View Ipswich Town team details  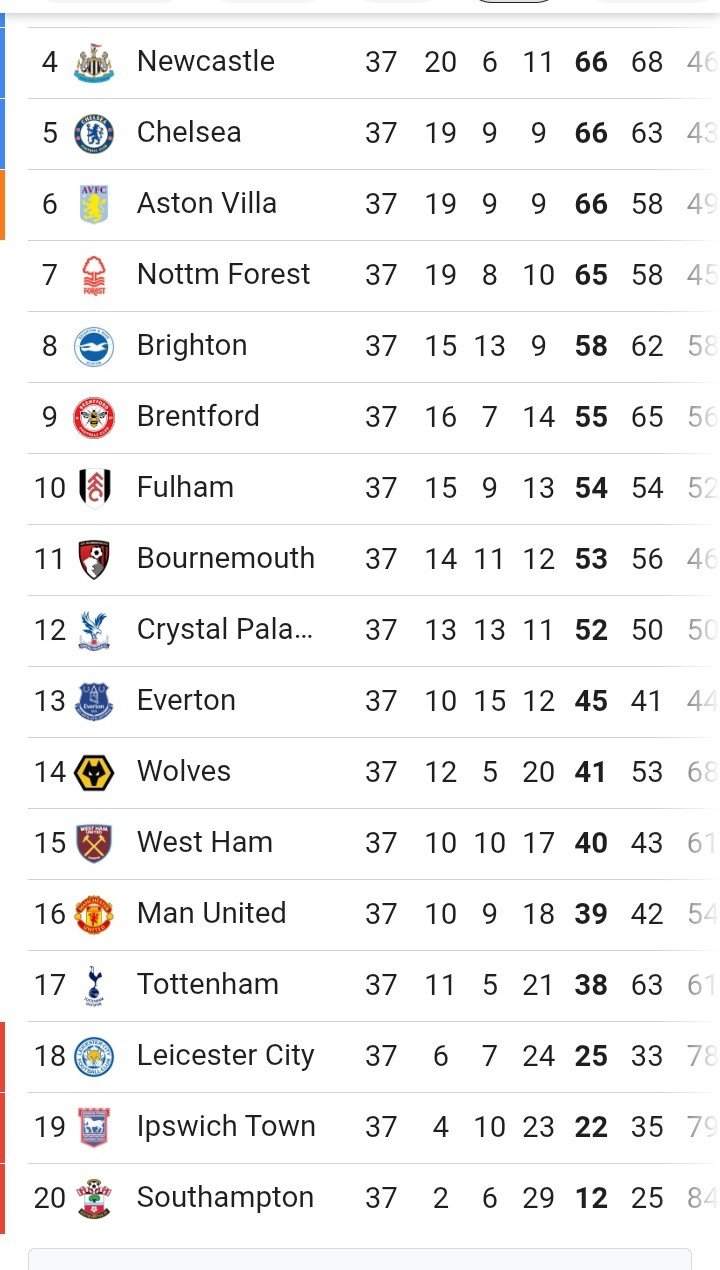(372, 1127)
